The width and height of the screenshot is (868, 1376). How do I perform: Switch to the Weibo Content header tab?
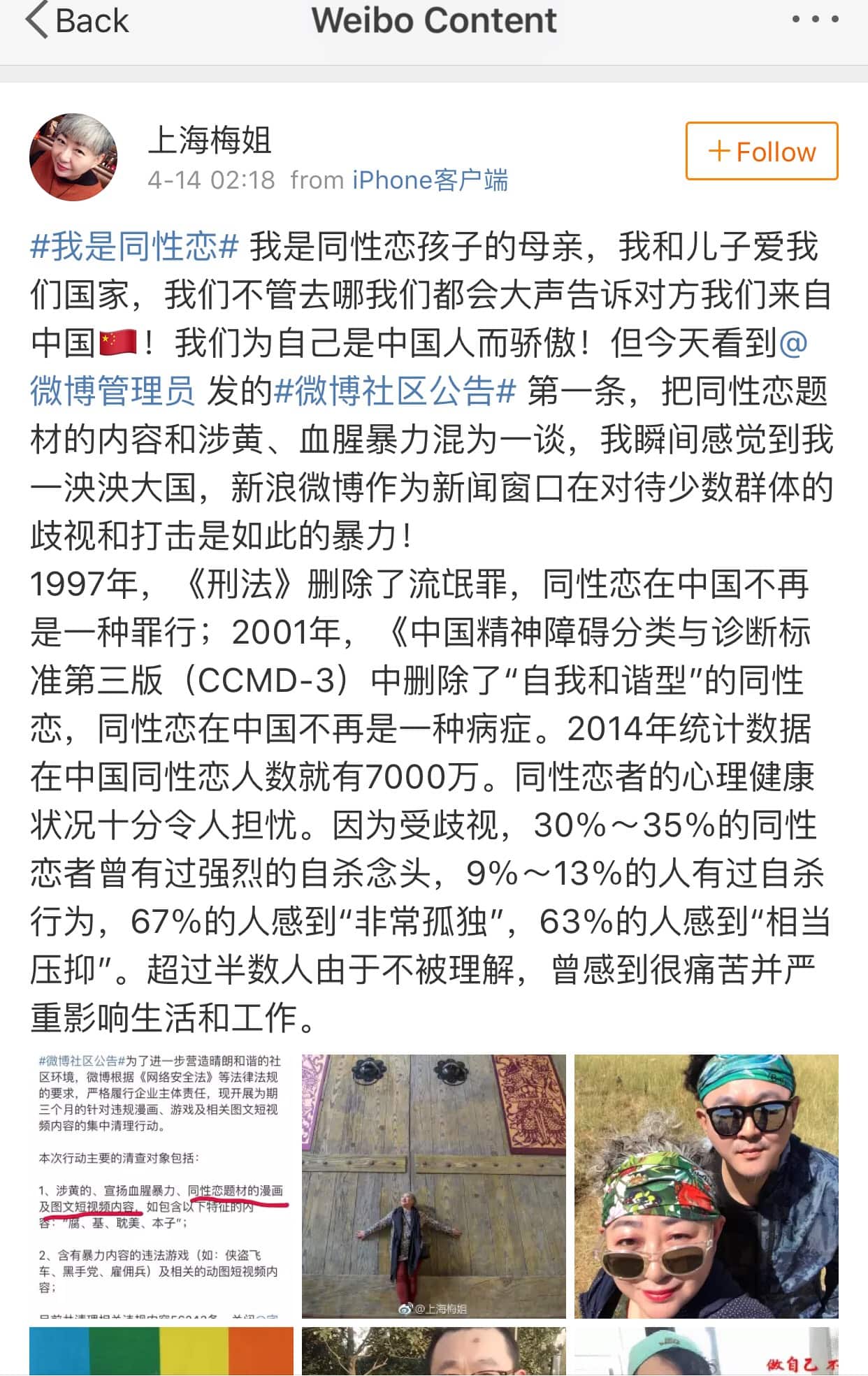coord(433,21)
